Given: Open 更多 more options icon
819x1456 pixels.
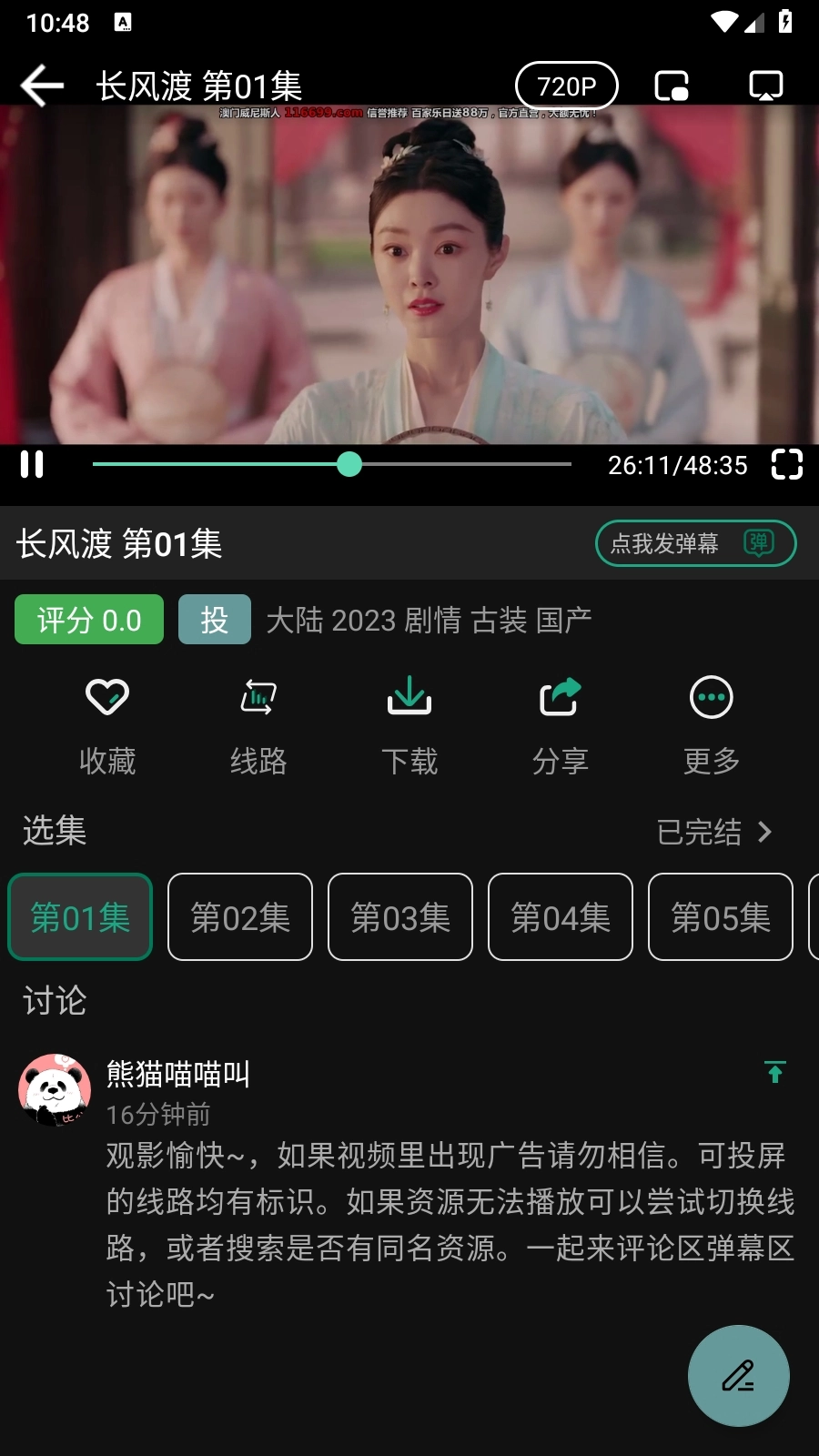Looking at the screenshot, I should (x=711, y=719).
